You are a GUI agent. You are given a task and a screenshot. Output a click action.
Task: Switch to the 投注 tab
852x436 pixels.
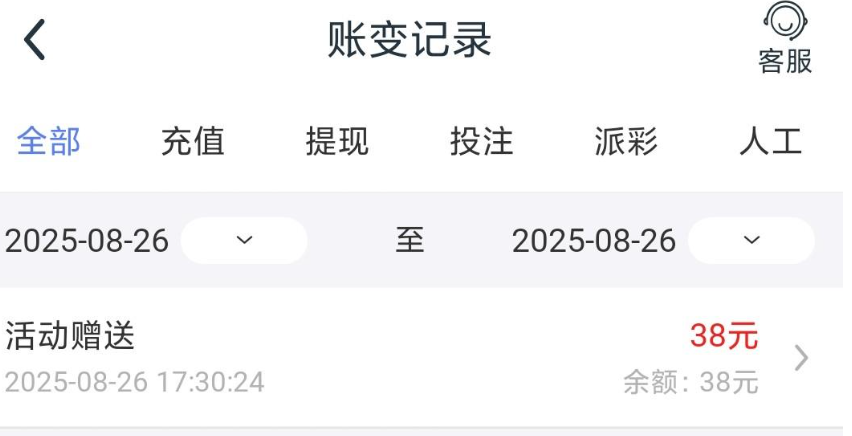coord(481,142)
